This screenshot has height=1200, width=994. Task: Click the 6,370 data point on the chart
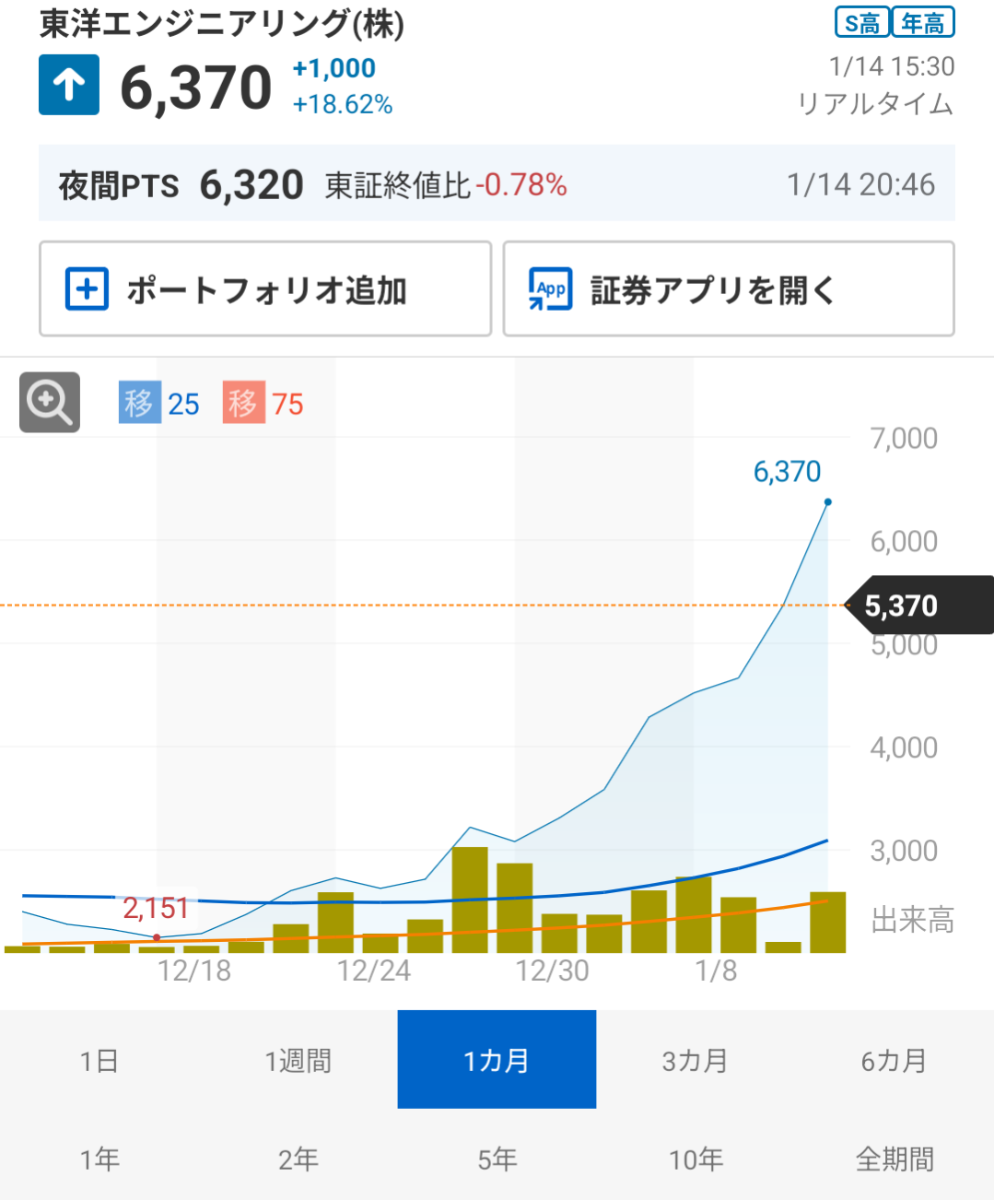click(x=828, y=503)
